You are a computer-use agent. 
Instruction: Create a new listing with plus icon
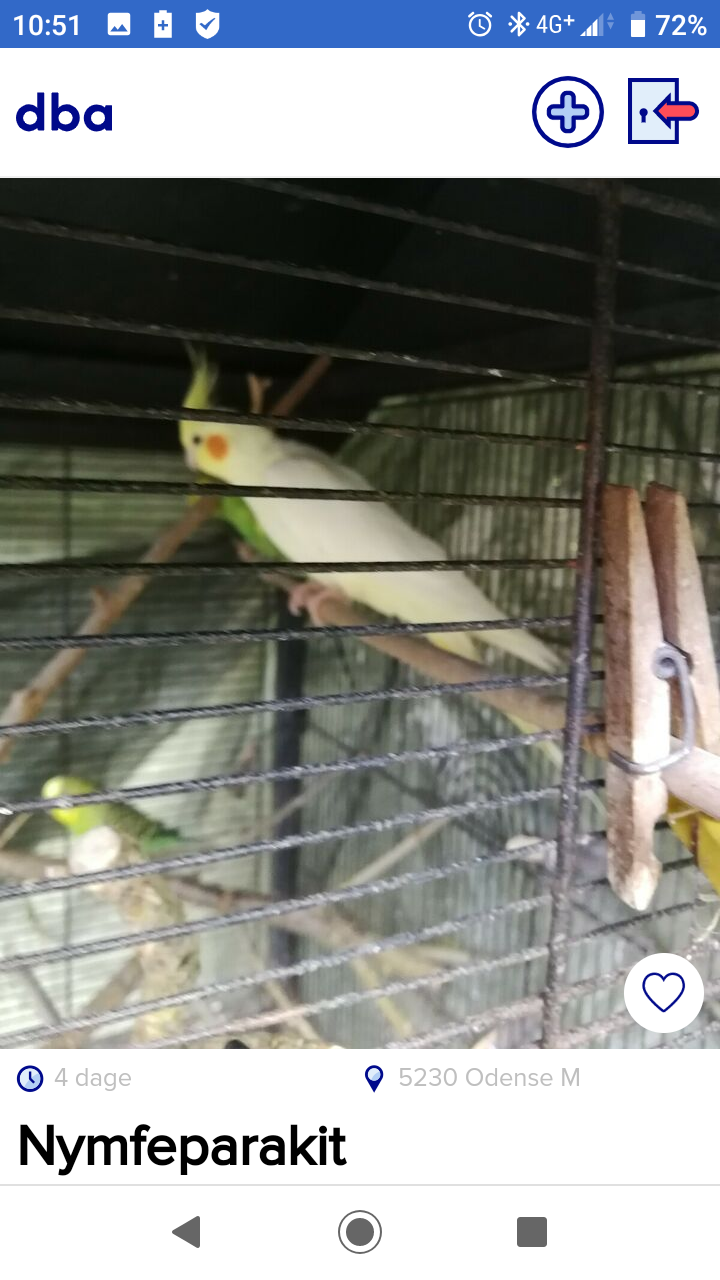coord(567,113)
